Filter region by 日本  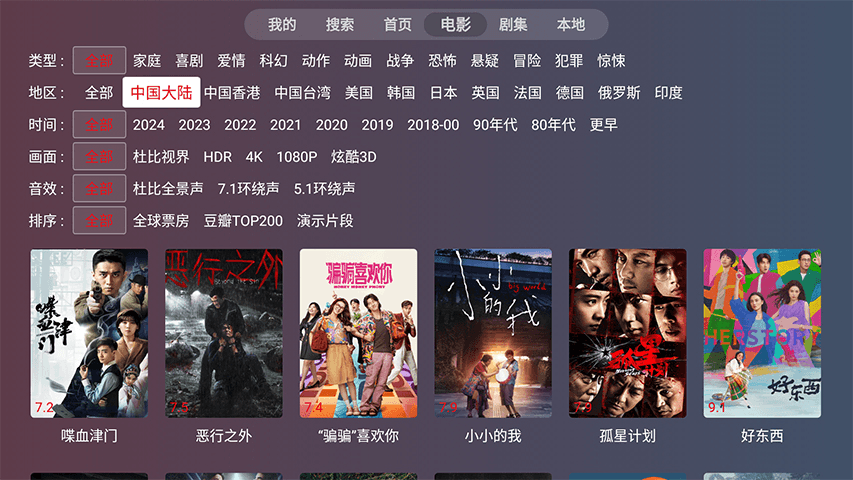pyautogui.click(x=443, y=93)
